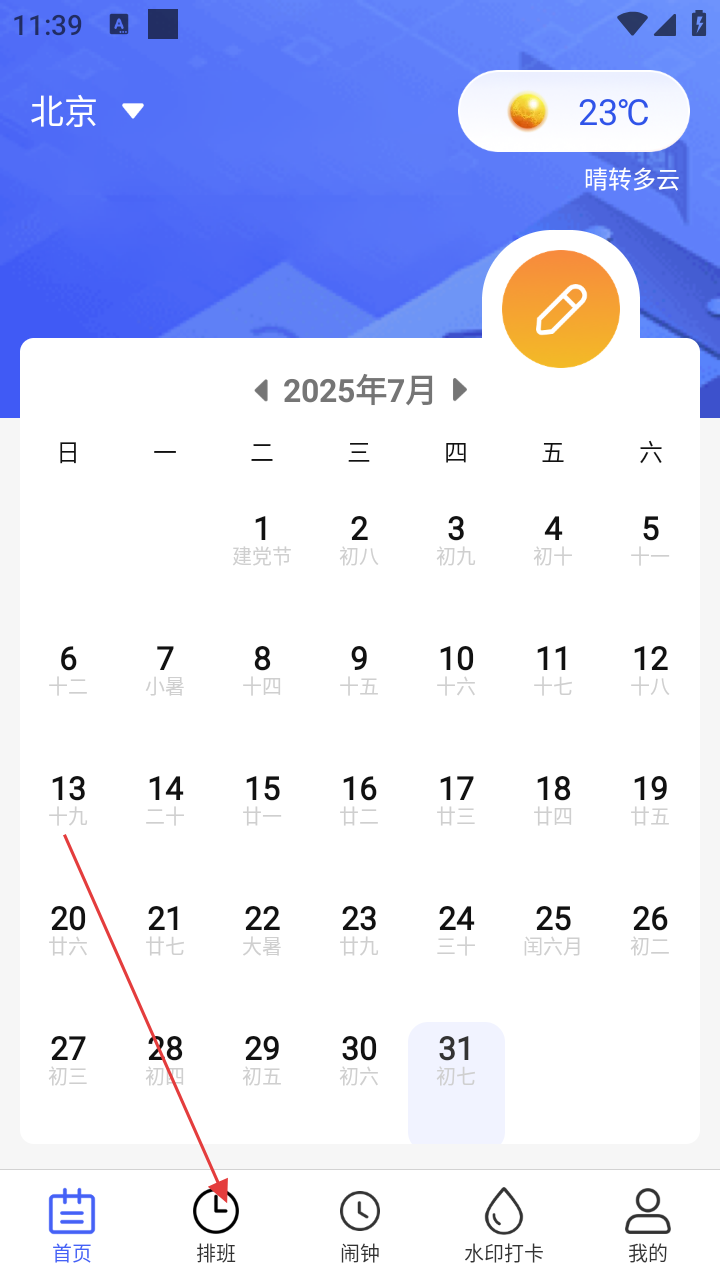
Task: Select the highlighted date July 31
Action: (x=456, y=1082)
